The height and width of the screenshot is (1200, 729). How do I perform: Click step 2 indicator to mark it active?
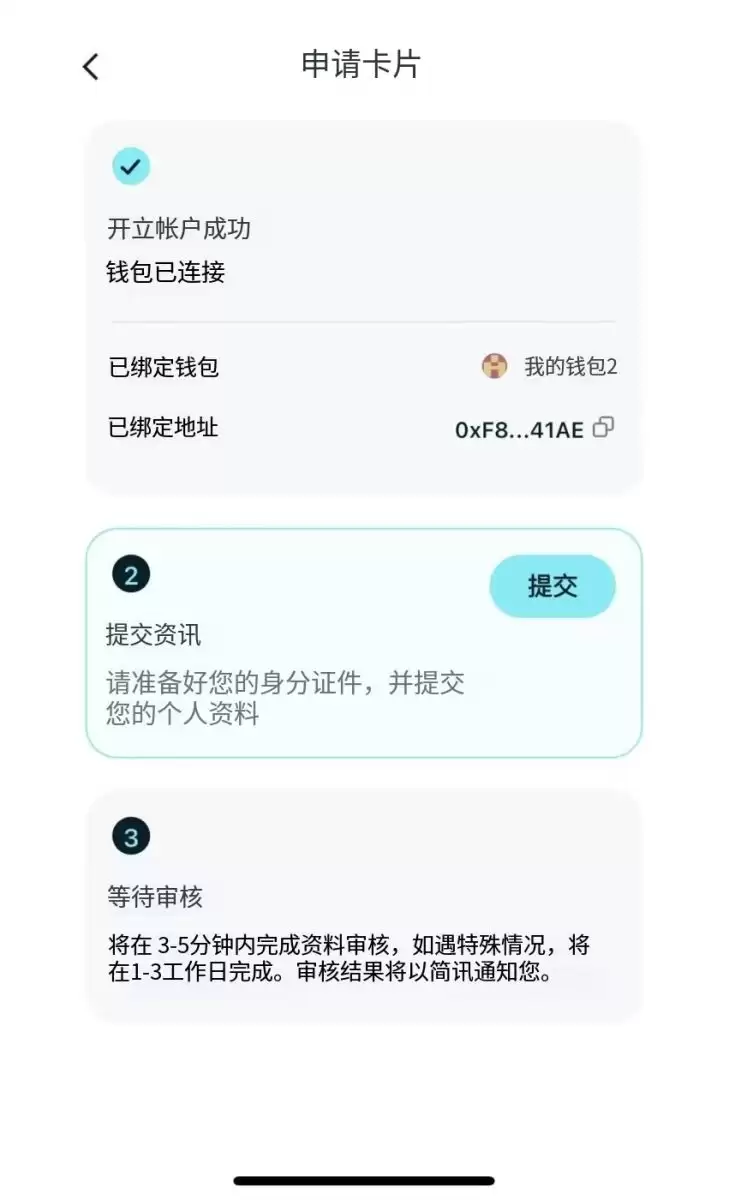pyautogui.click(x=131, y=574)
